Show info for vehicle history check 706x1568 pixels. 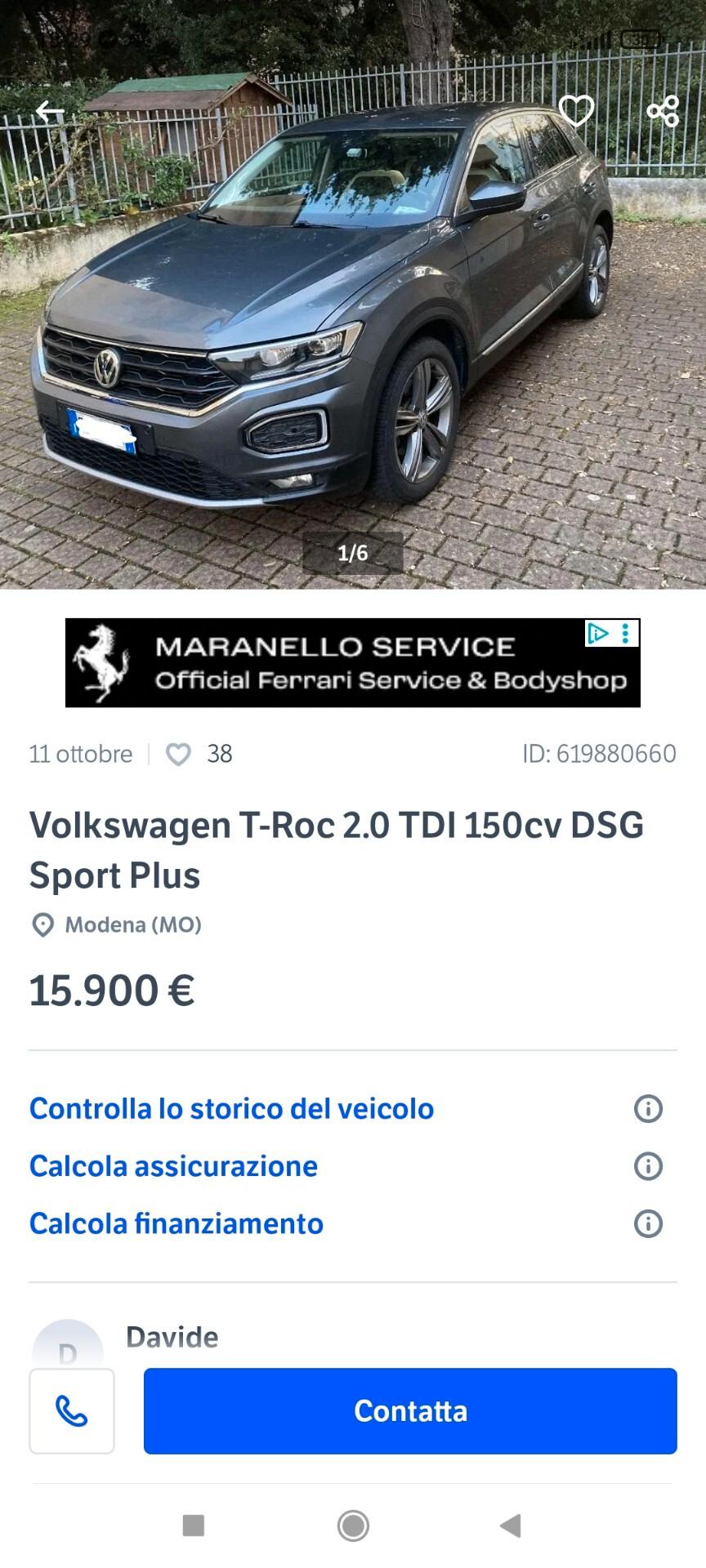648,1109
